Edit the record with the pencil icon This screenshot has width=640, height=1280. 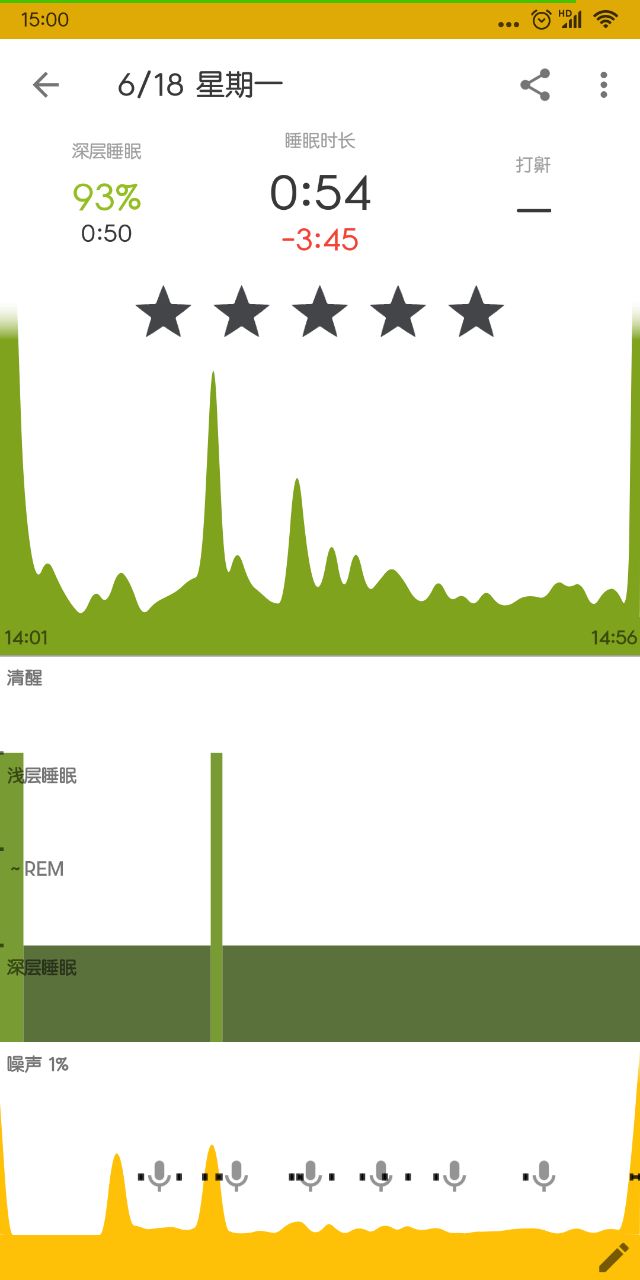613,1257
